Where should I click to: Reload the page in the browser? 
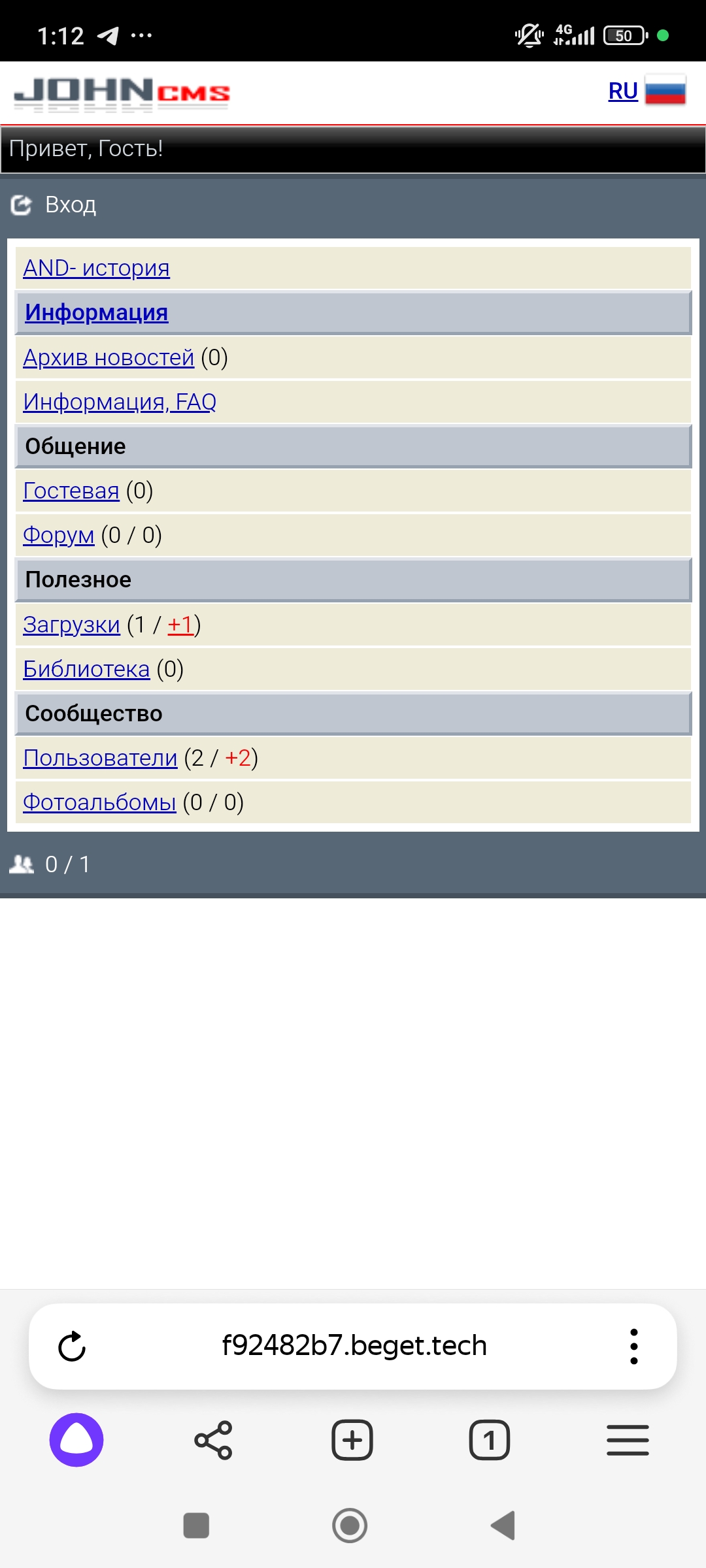(x=72, y=1347)
